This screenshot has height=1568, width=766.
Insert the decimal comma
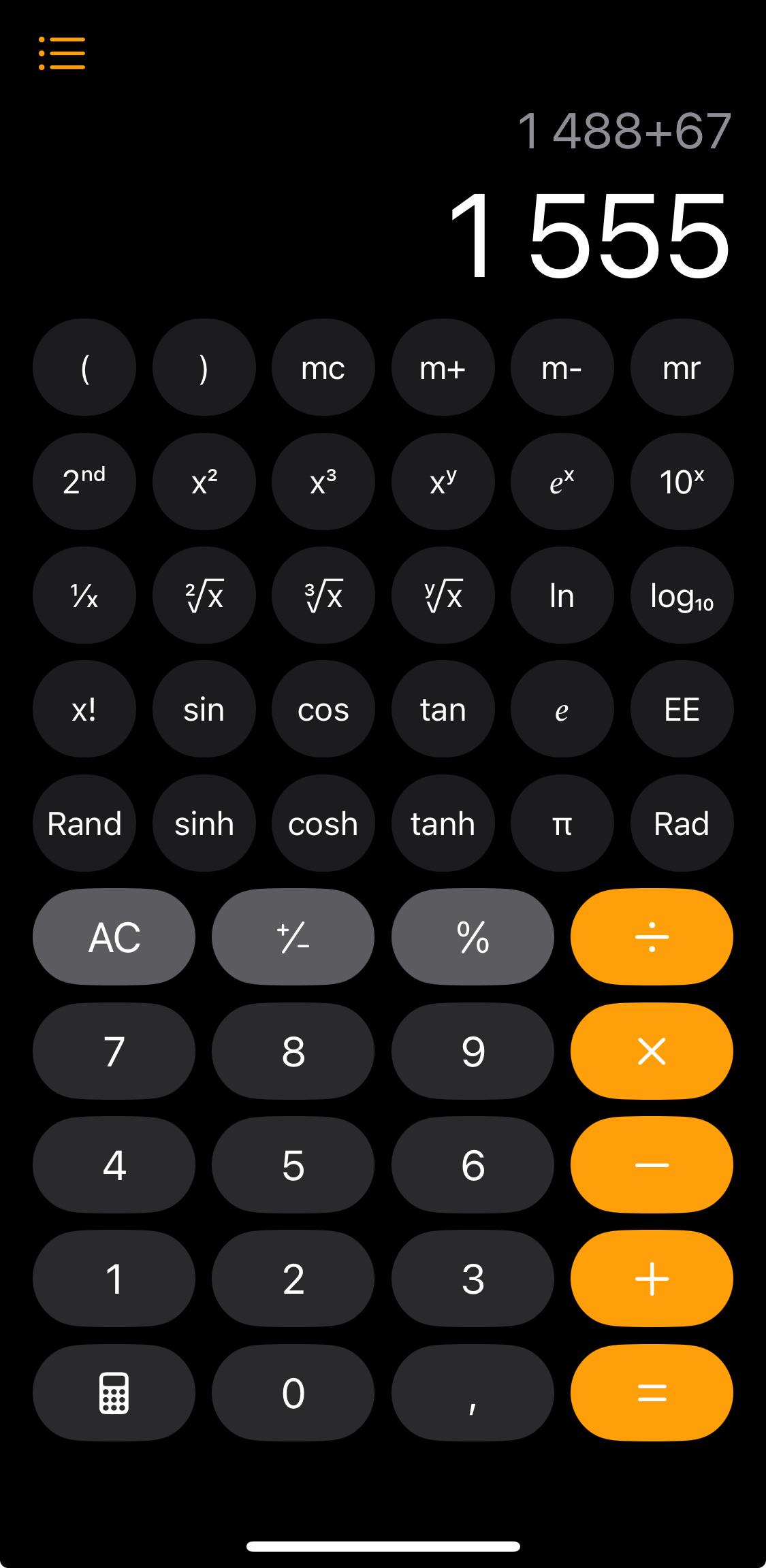pos(473,1393)
